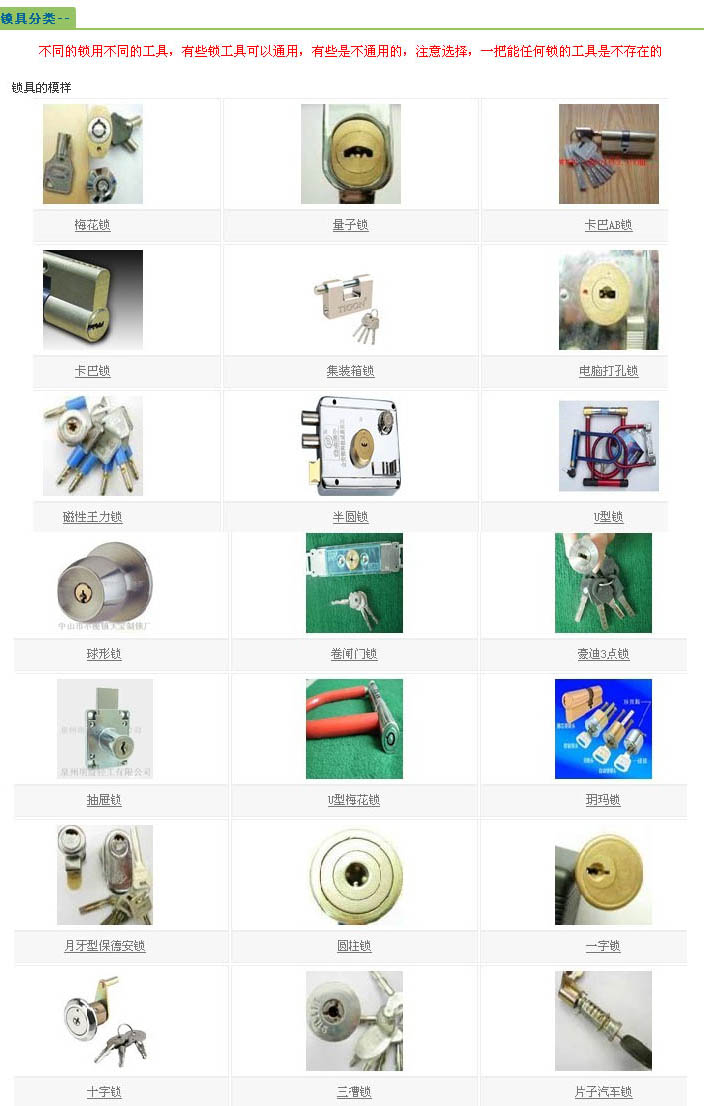
Task: Open the 片子汽车锁 link
Action: (603, 1093)
